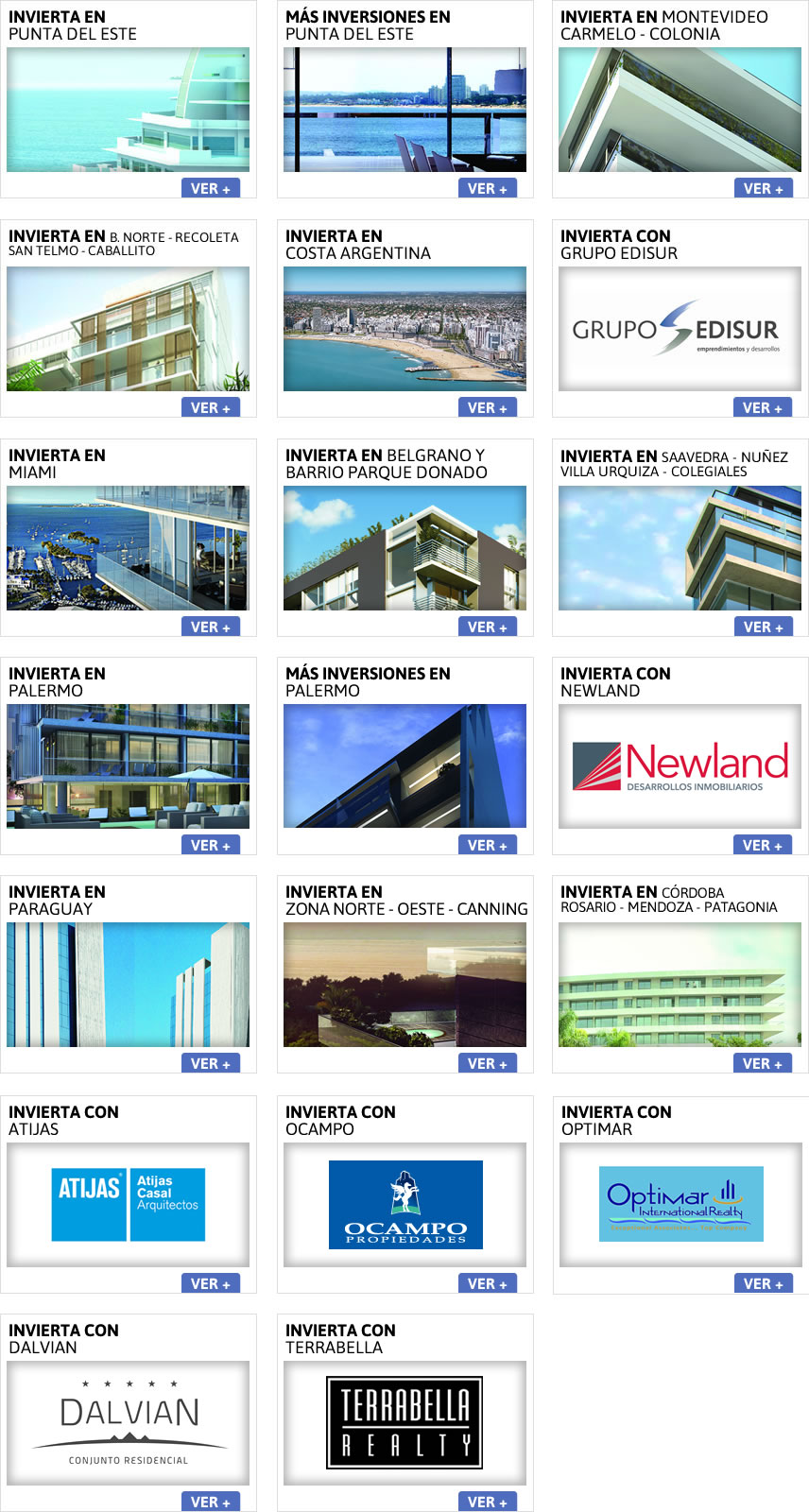Tap VER + on Zona Norte - Oeste - Canning
Image resolution: width=809 pixels, height=1512 pixels.
click(x=487, y=1063)
